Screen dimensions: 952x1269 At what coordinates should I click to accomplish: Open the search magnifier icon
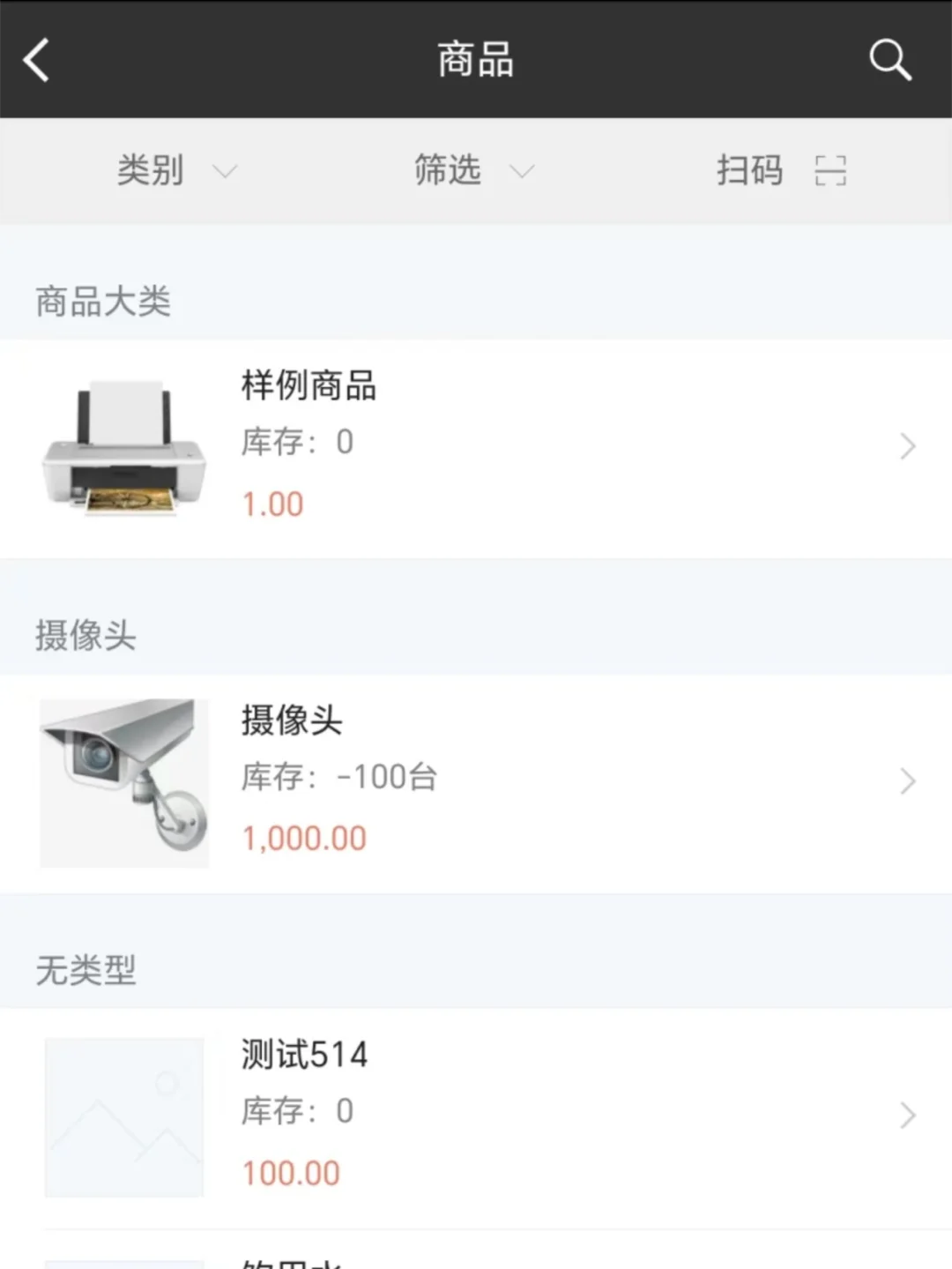pos(889,60)
